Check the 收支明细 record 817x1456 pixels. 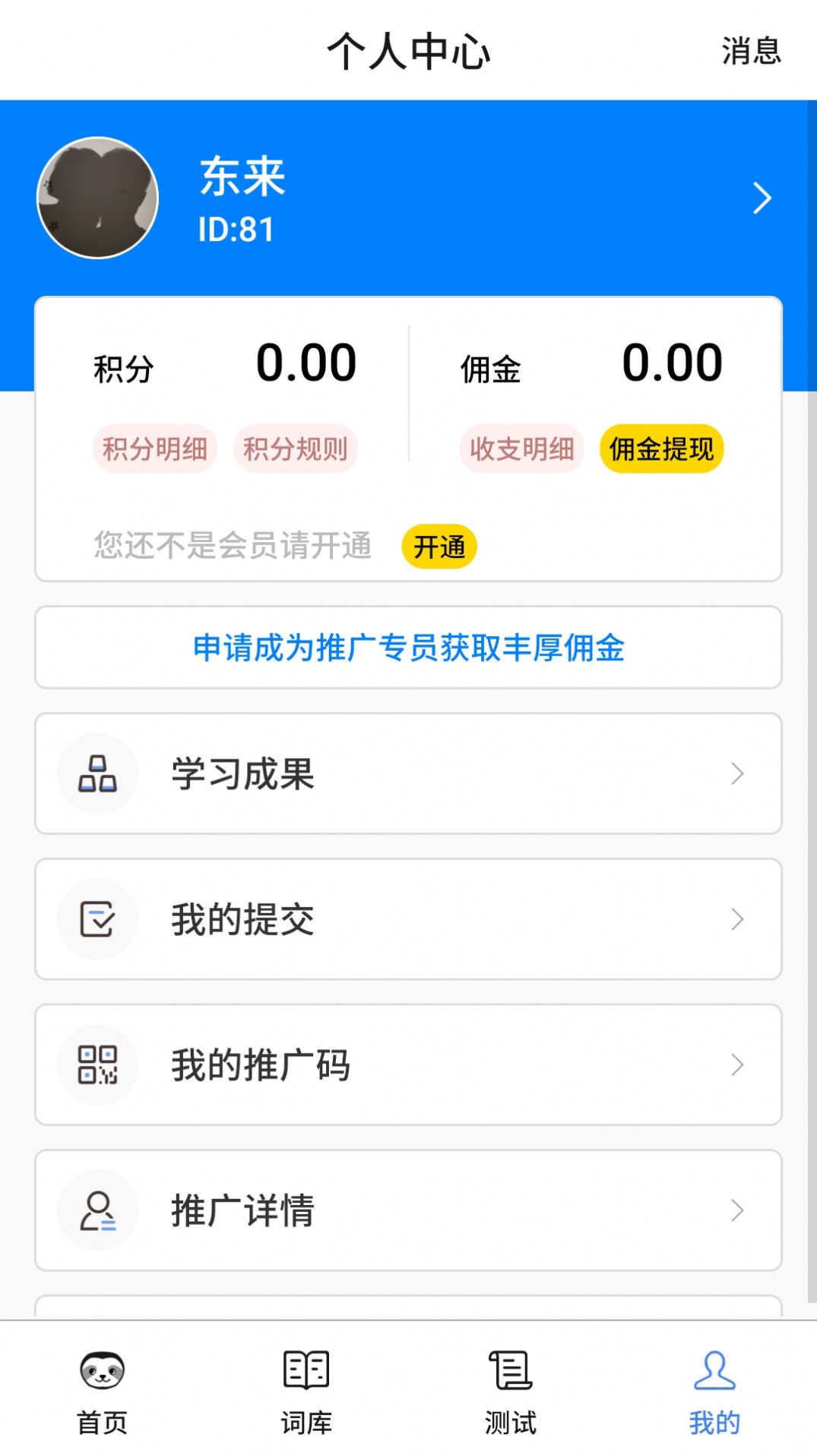tap(522, 449)
